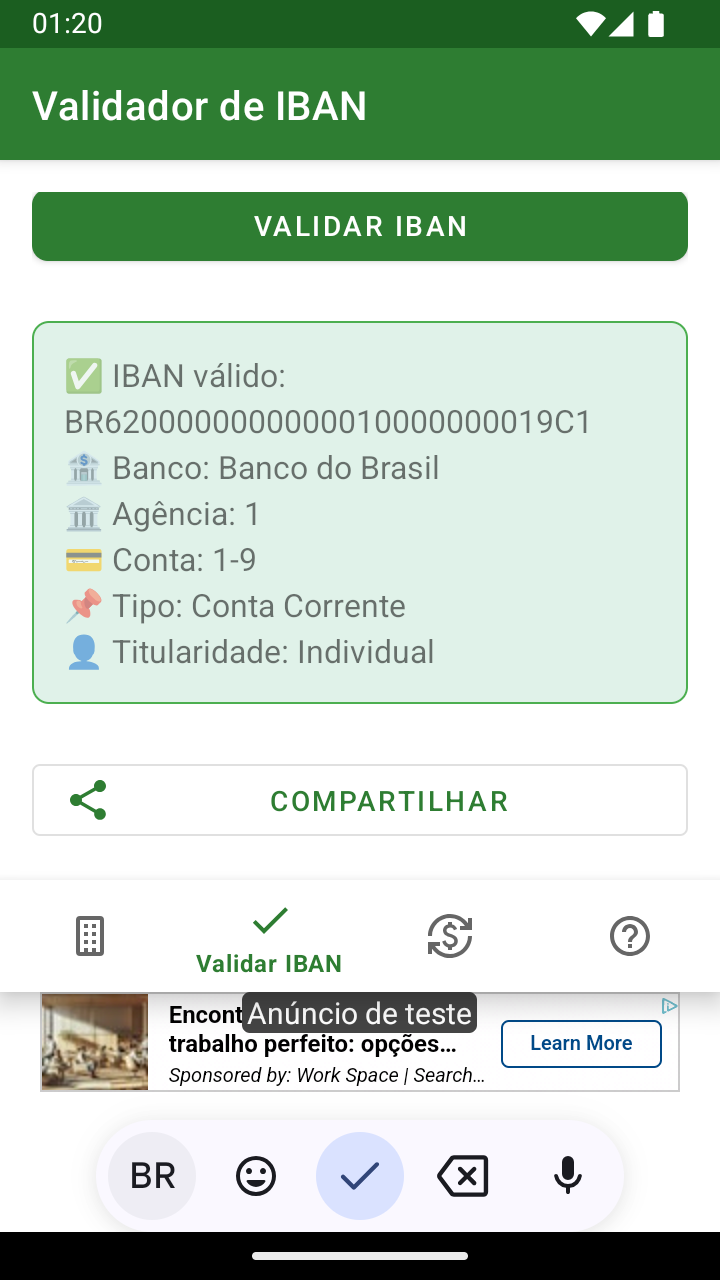Start voice input with the microphone

coord(568,1176)
